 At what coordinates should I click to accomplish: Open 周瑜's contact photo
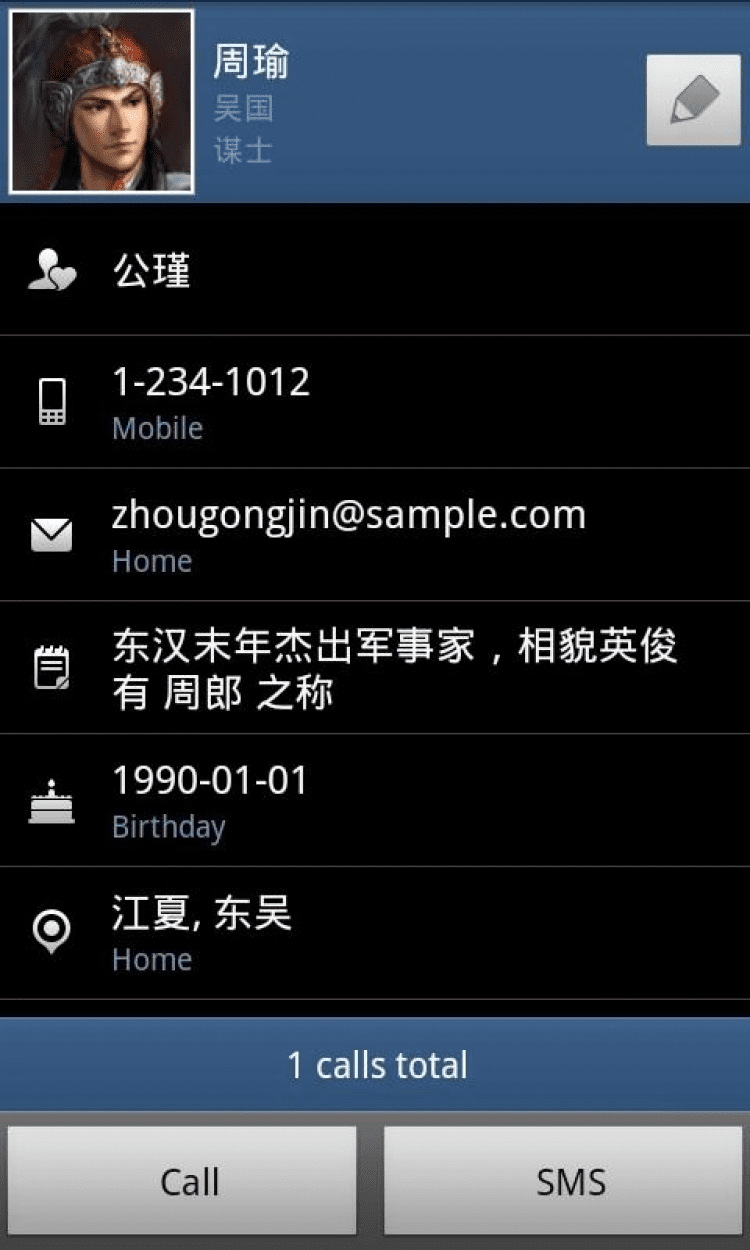pos(101,101)
